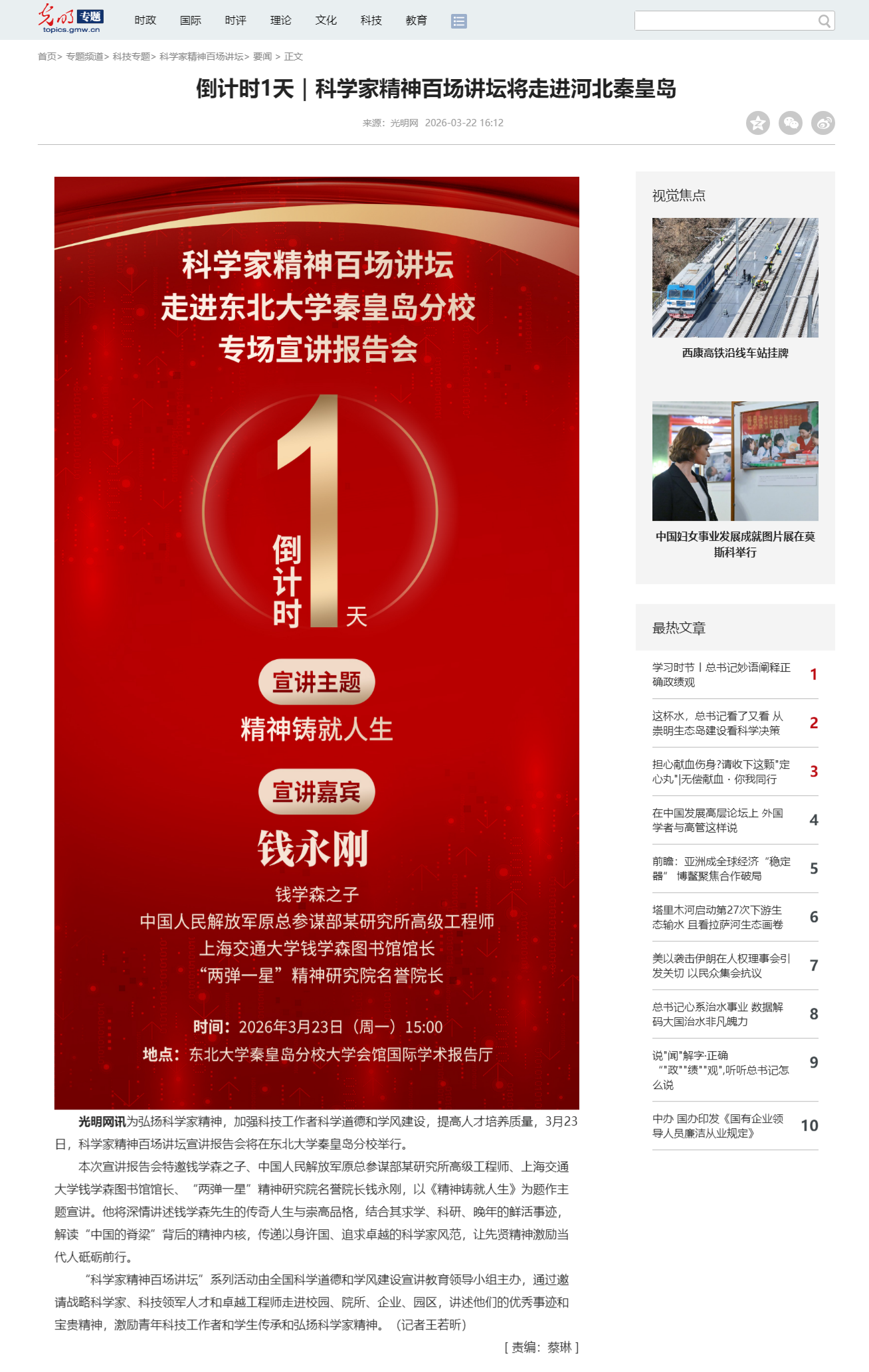Open hot article on 塔里木河 ecological water transfer
The width and height of the screenshot is (869, 1372).
coord(718,917)
